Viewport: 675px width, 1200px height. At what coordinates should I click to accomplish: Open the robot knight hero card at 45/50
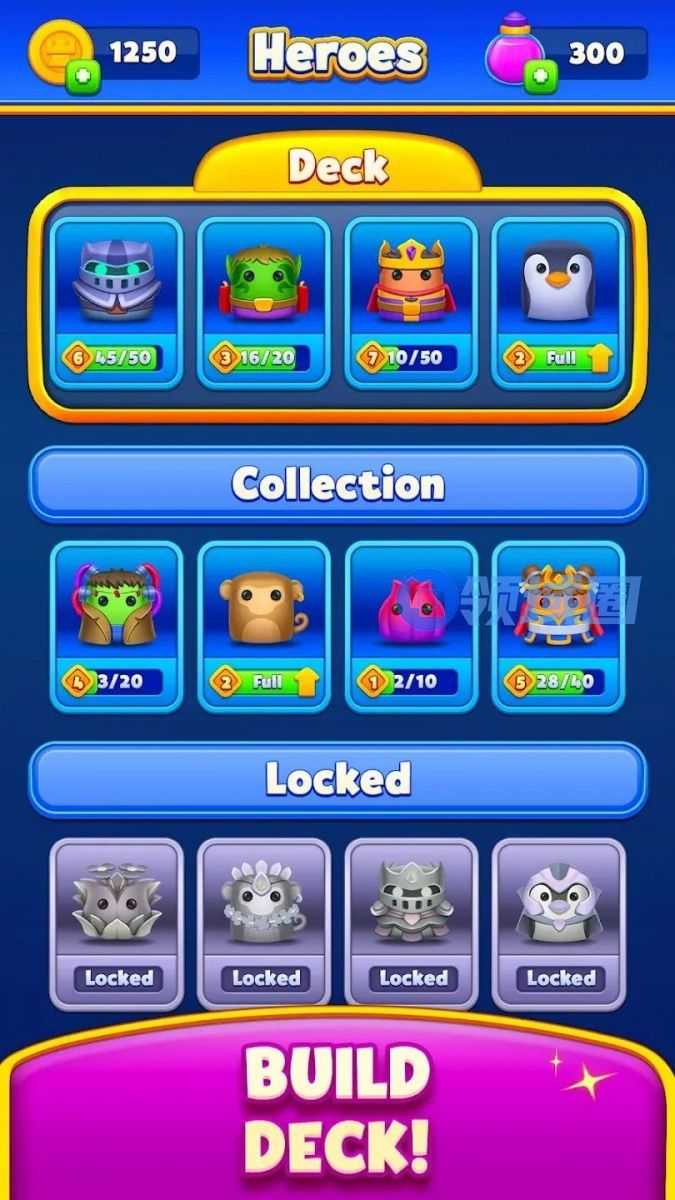tap(116, 301)
